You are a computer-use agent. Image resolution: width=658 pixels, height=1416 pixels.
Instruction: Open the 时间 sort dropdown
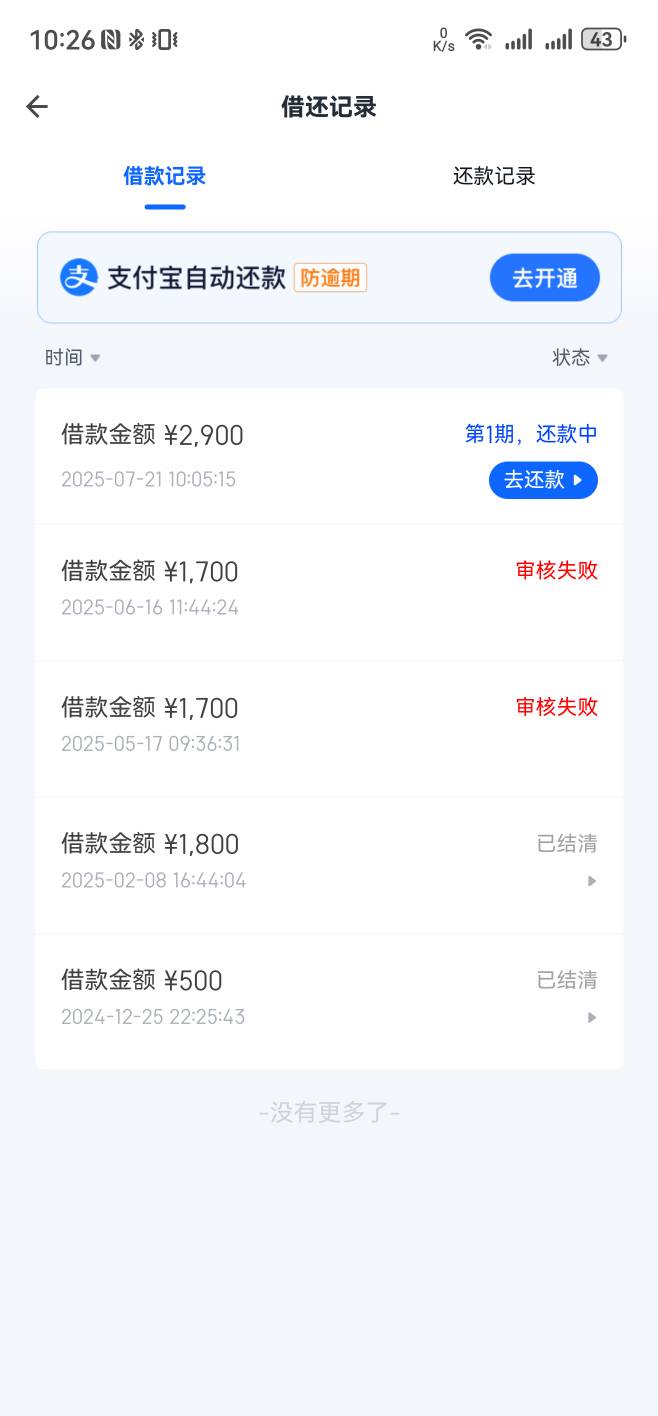pos(72,358)
